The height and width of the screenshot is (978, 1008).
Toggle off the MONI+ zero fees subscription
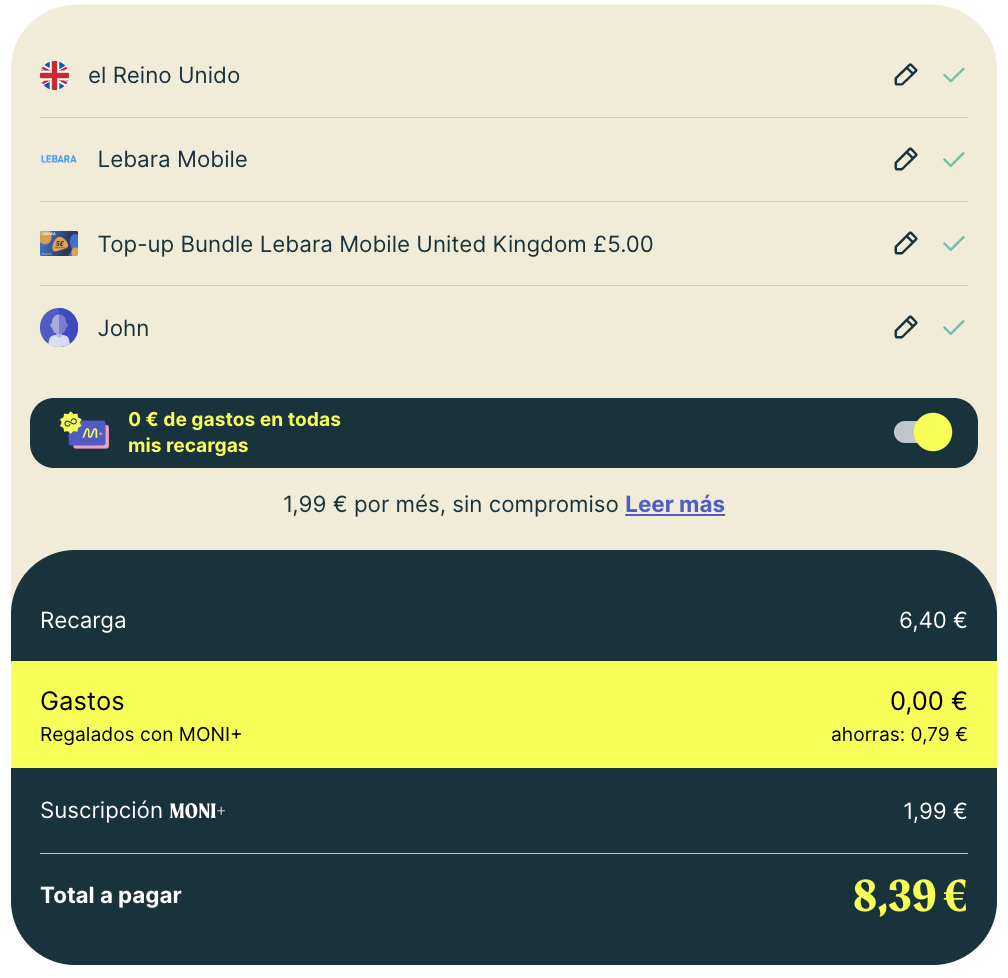pos(922,432)
